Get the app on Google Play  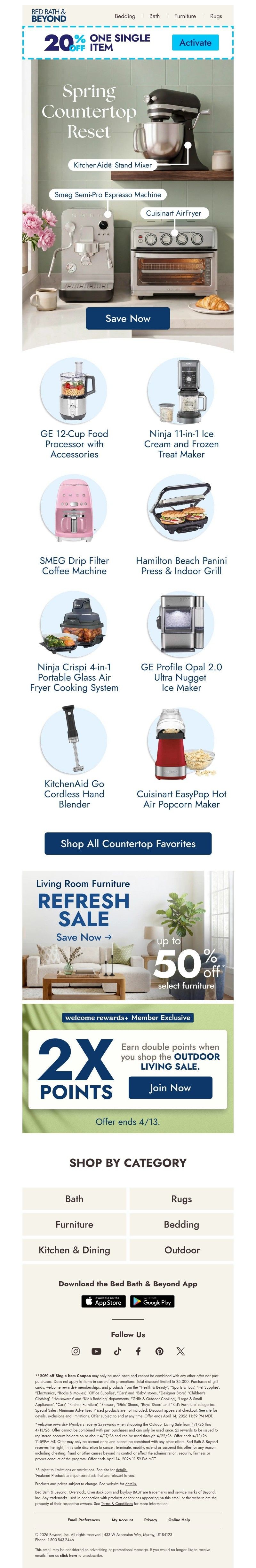(152, 1301)
